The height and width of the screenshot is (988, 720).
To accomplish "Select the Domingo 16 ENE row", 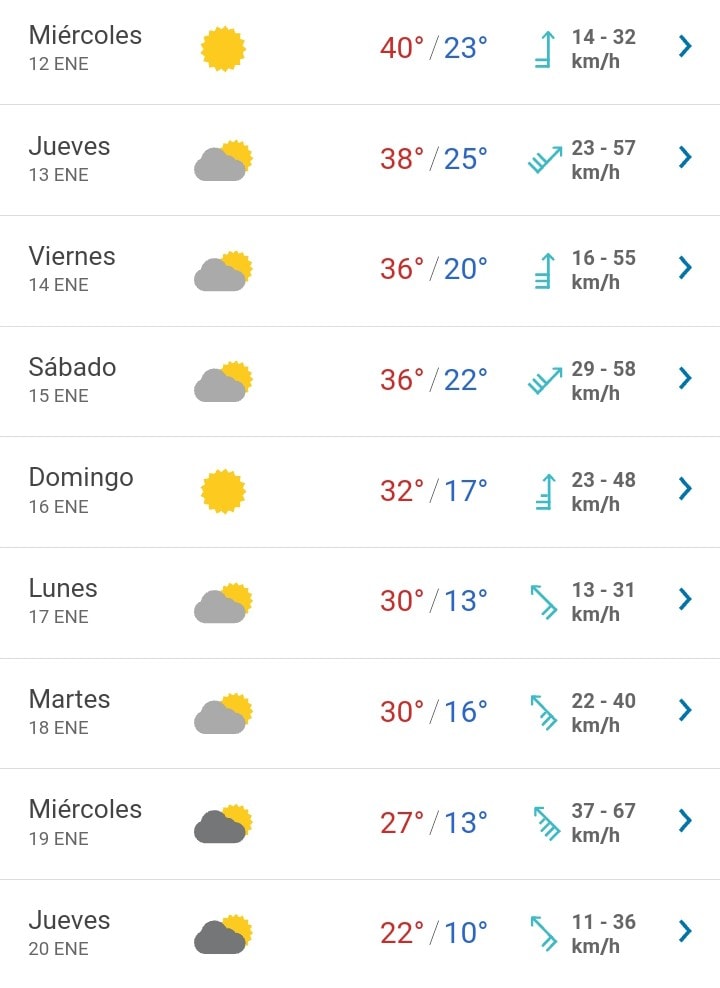I will click(x=360, y=492).
